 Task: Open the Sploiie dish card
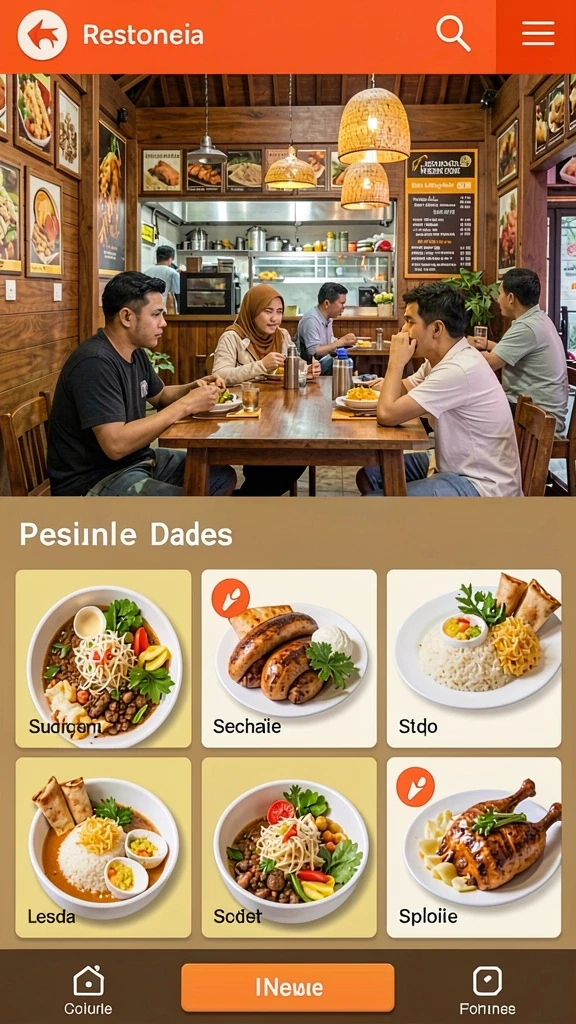point(474,848)
